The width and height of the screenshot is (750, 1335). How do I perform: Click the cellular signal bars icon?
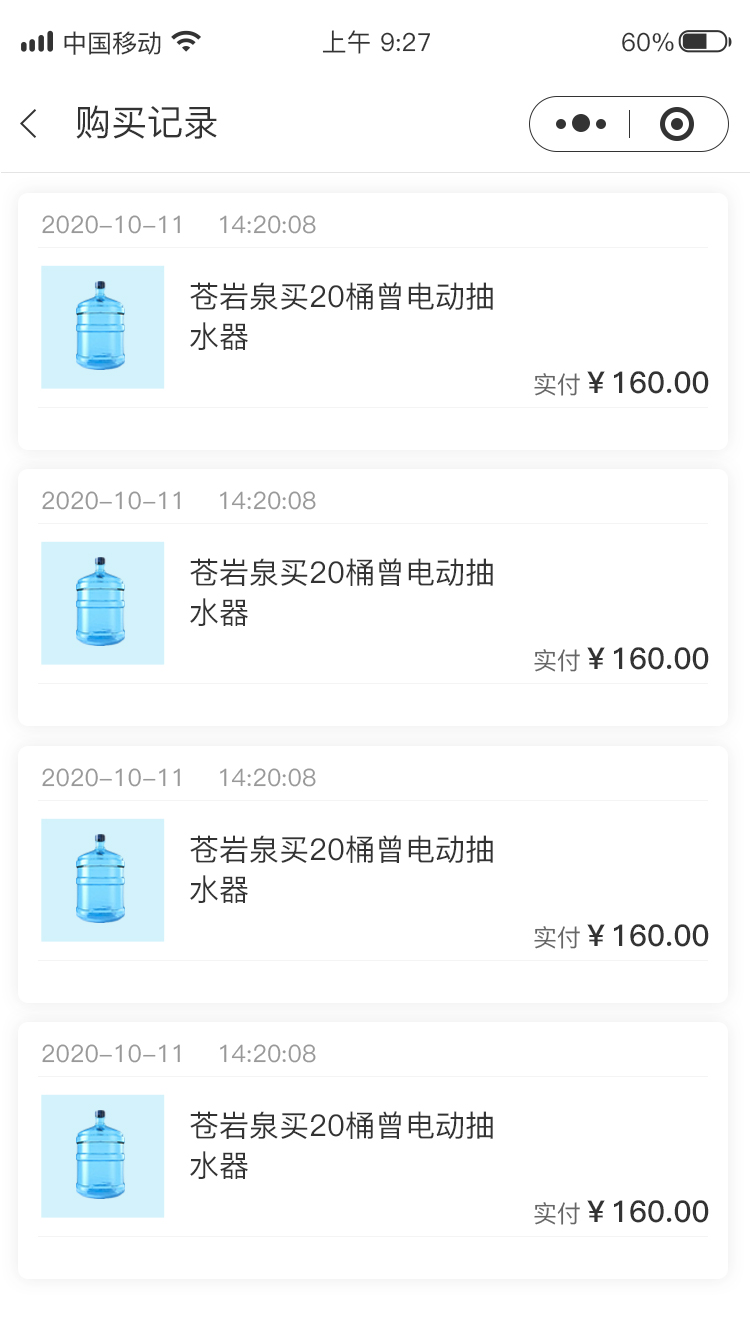point(35,42)
